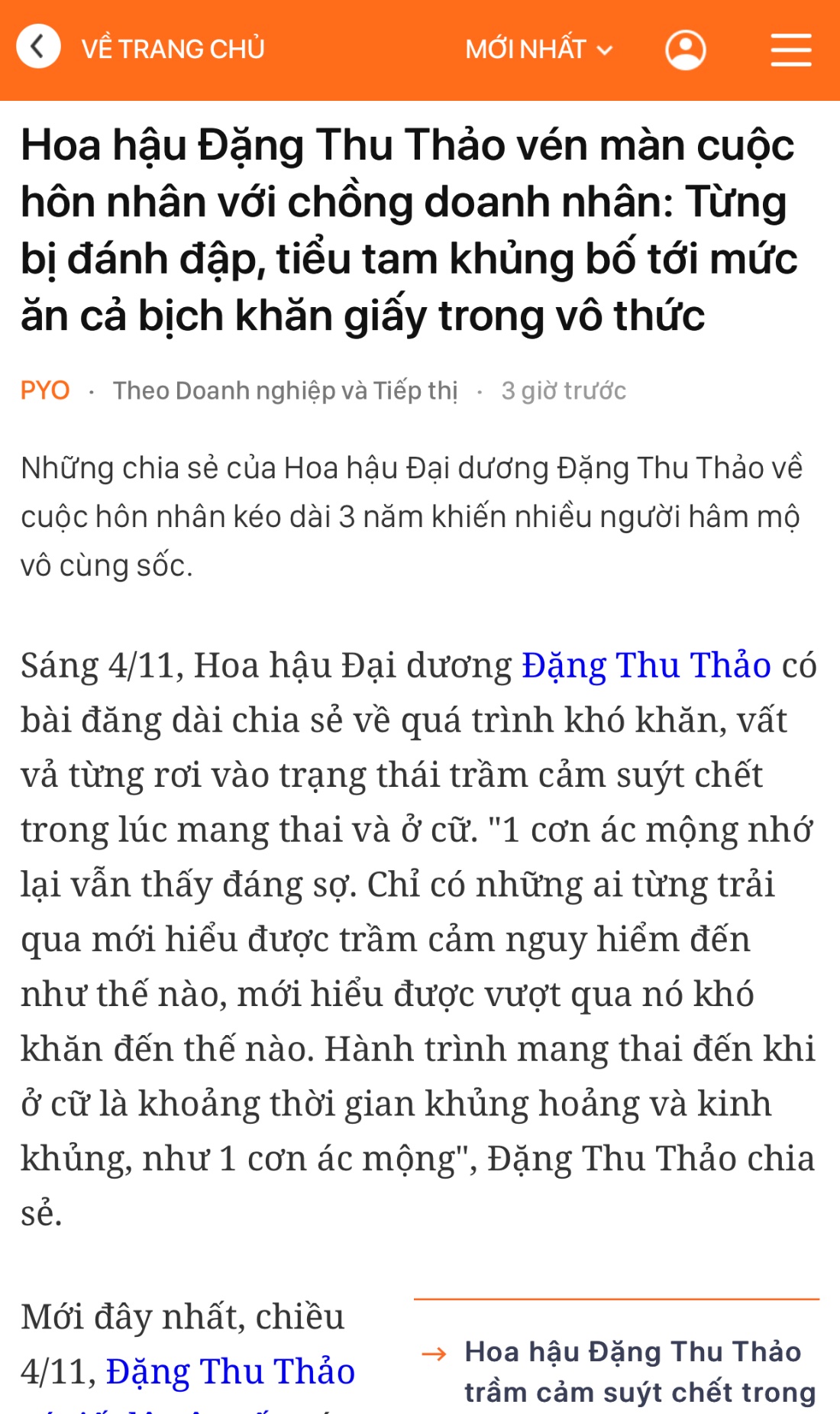The width and height of the screenshot is (840, 1414).
Task: Open the Đặng Thu Thảo link after 'chiều 4/11'
Action: tap(230, 1372)
